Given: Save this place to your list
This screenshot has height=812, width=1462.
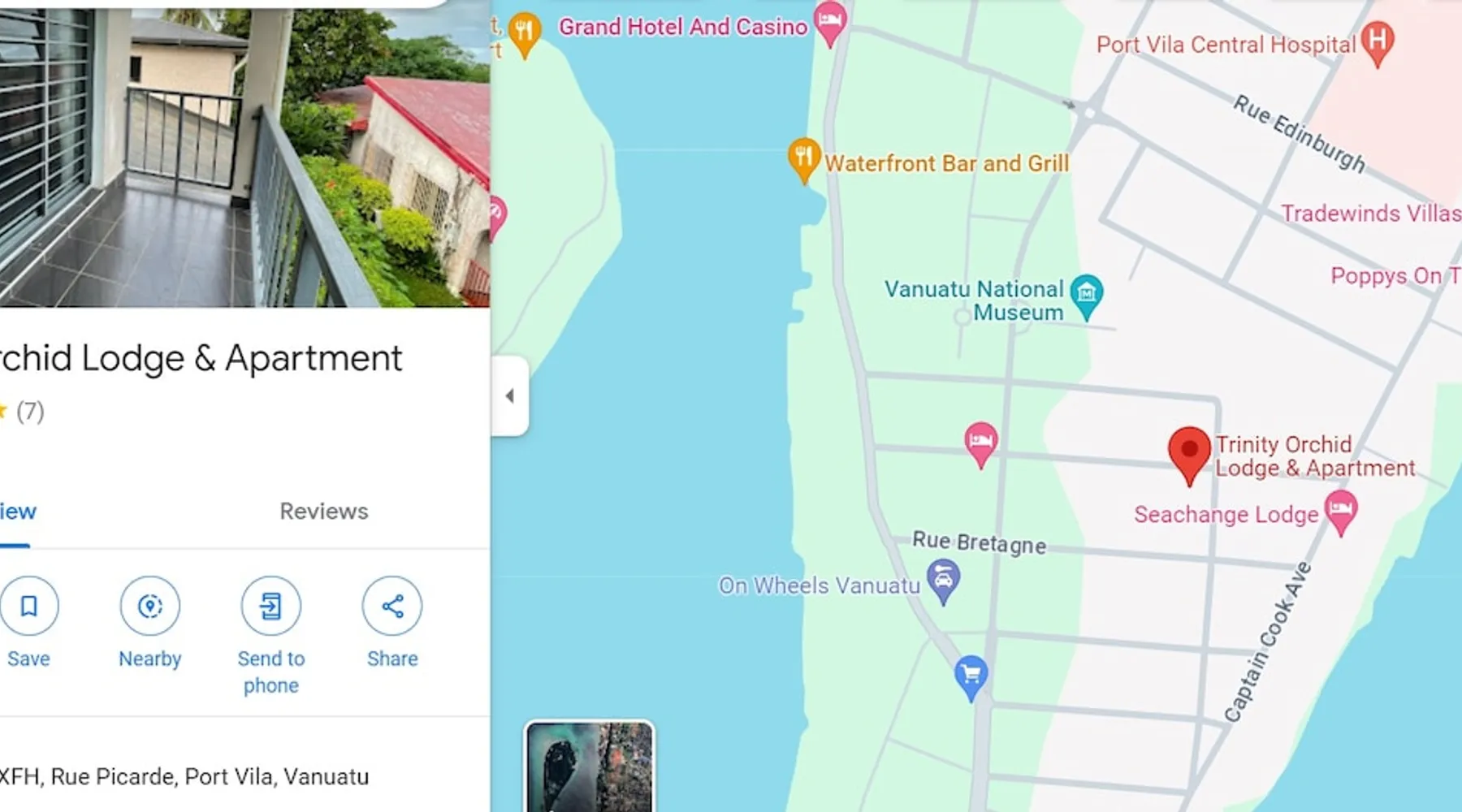Looking at the screenshot, I should click(x=28, y=607).
